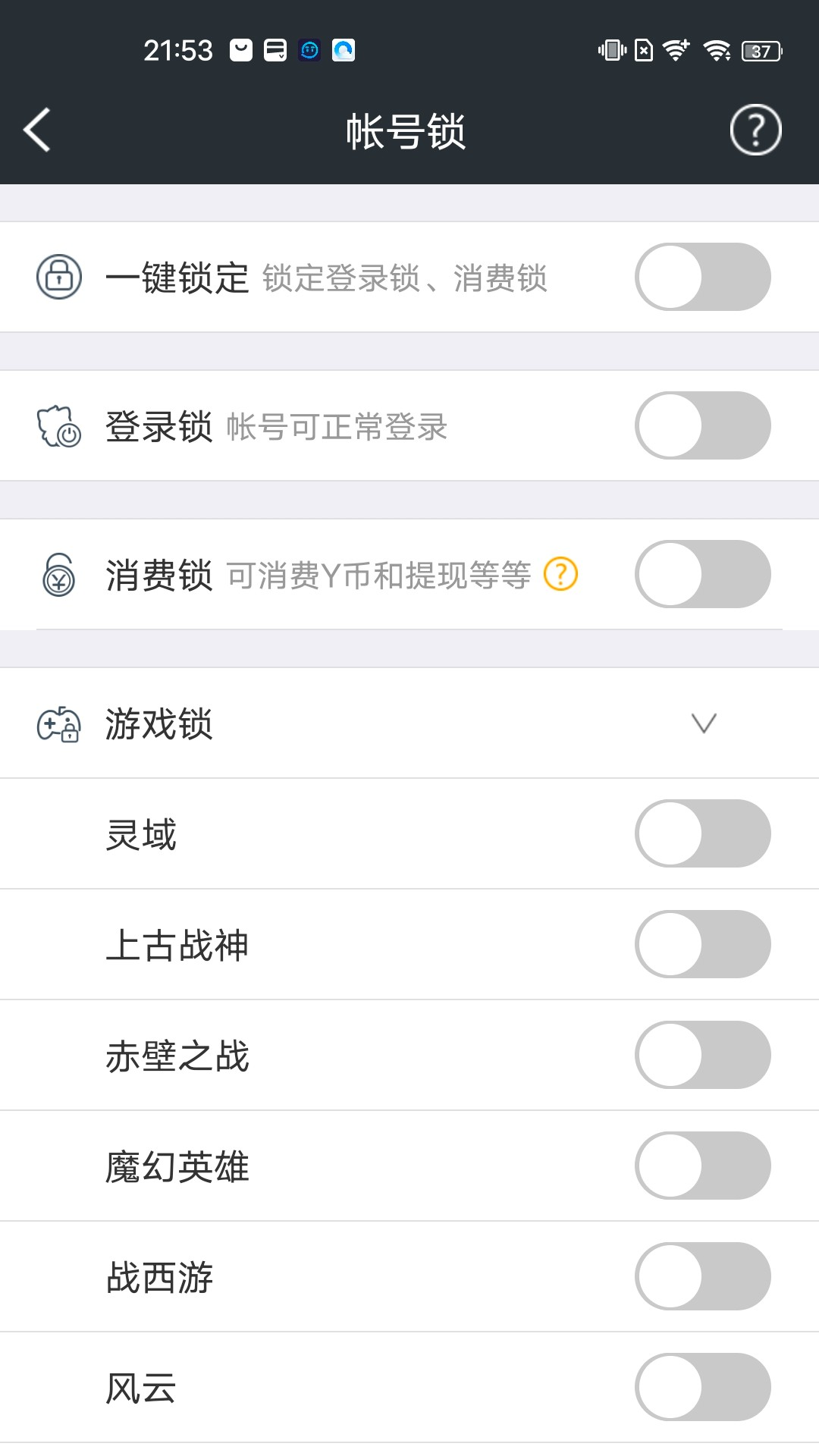This screenshot has width=819, height=1456.
Task: Click the 消费锁 coin lock icon
Action: pyautogui.click(x=58, y=575)
